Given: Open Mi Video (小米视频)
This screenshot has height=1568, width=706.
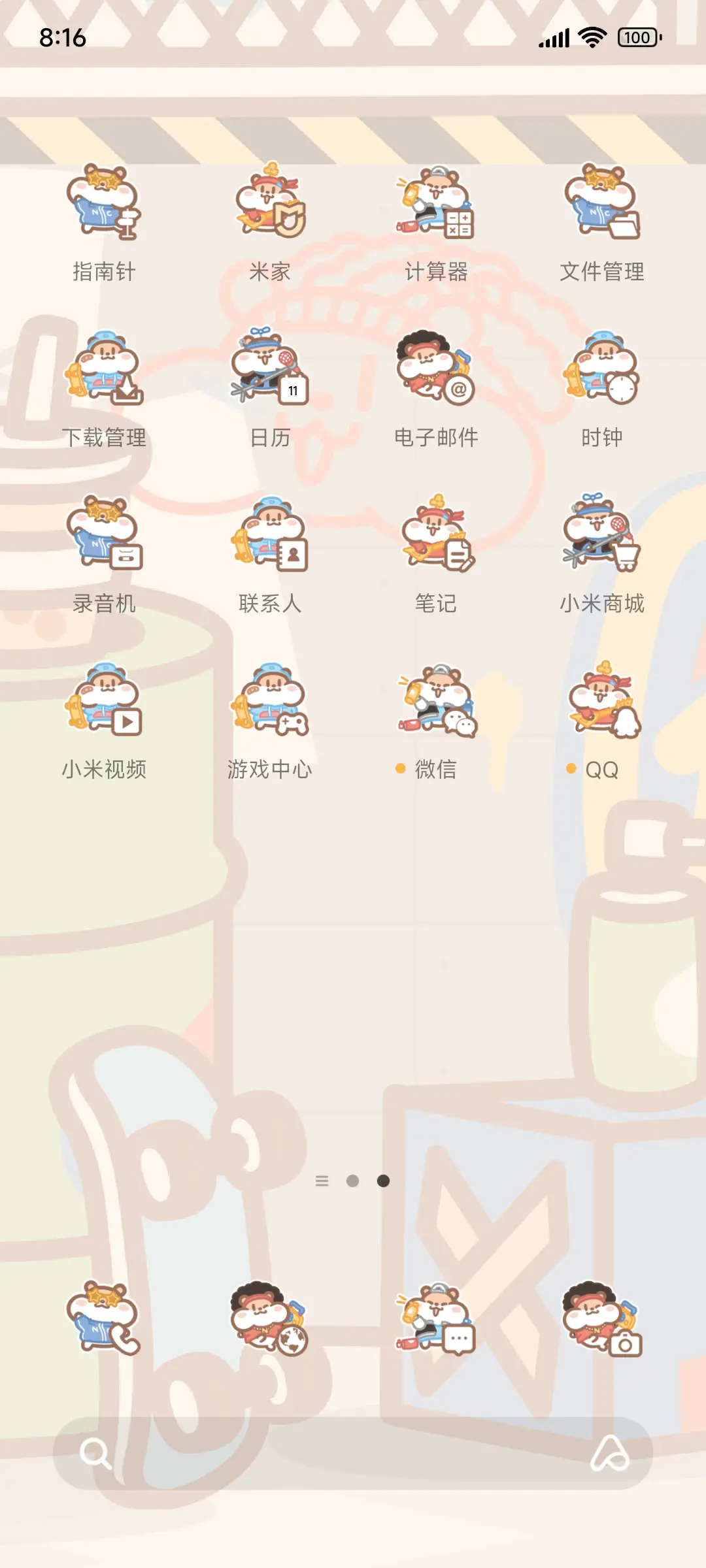Looking at the screenshot, I should pyautogui.click(x=105, y=706).
